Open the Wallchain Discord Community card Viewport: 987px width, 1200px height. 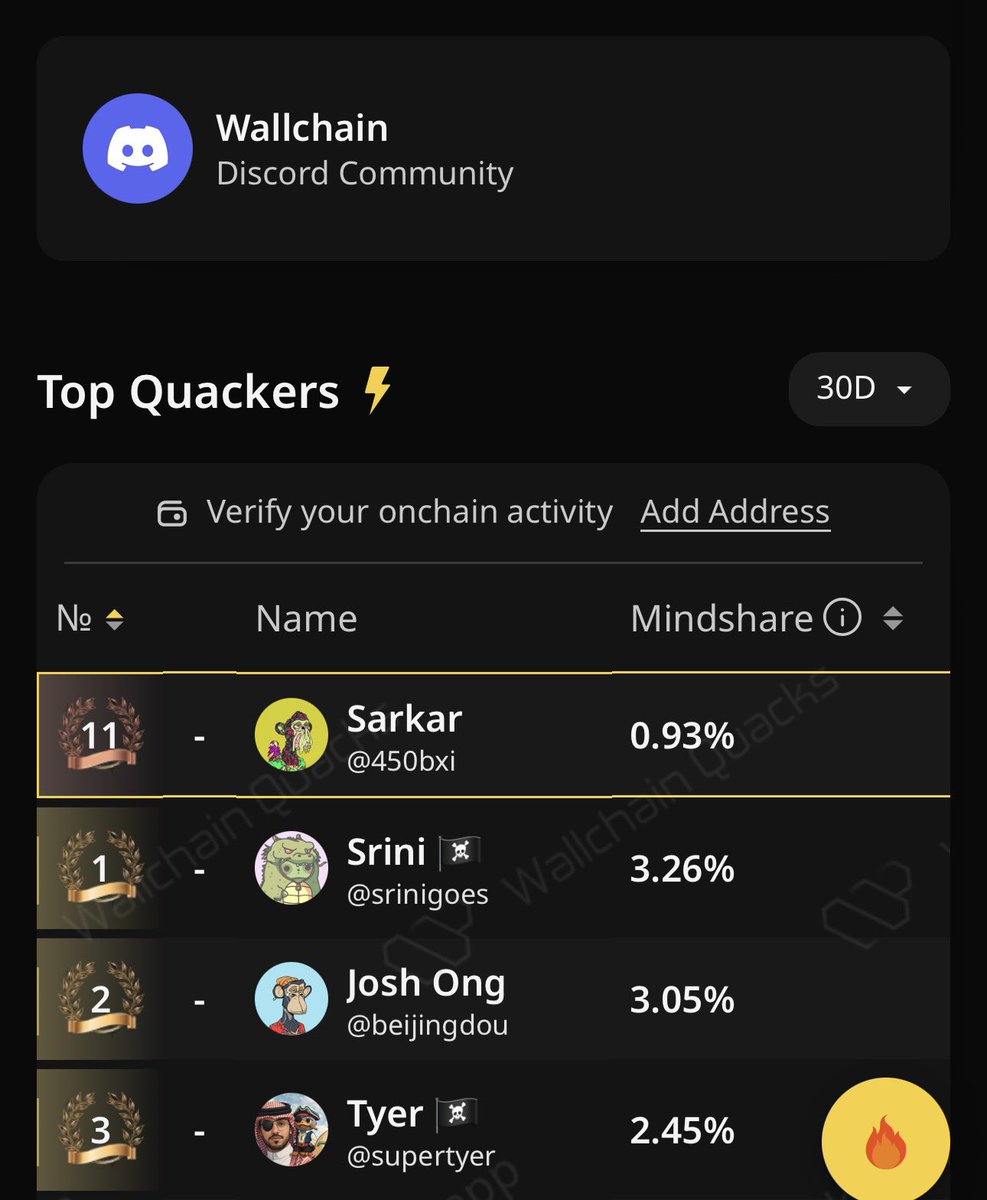(493, 149)
